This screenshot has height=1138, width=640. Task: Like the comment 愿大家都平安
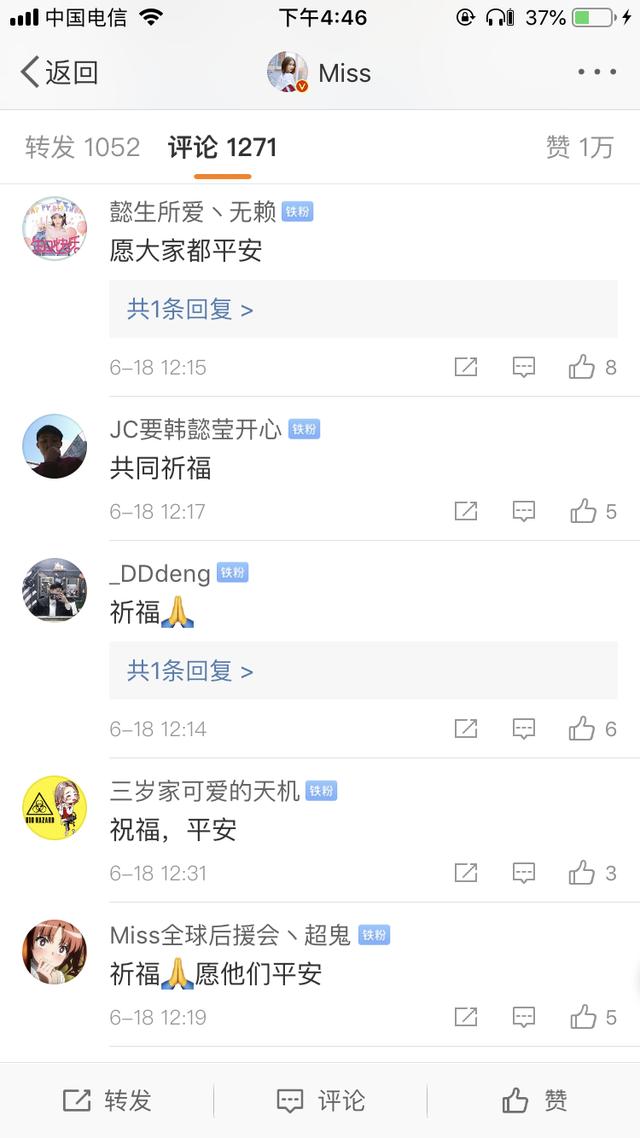pos(583,367)
